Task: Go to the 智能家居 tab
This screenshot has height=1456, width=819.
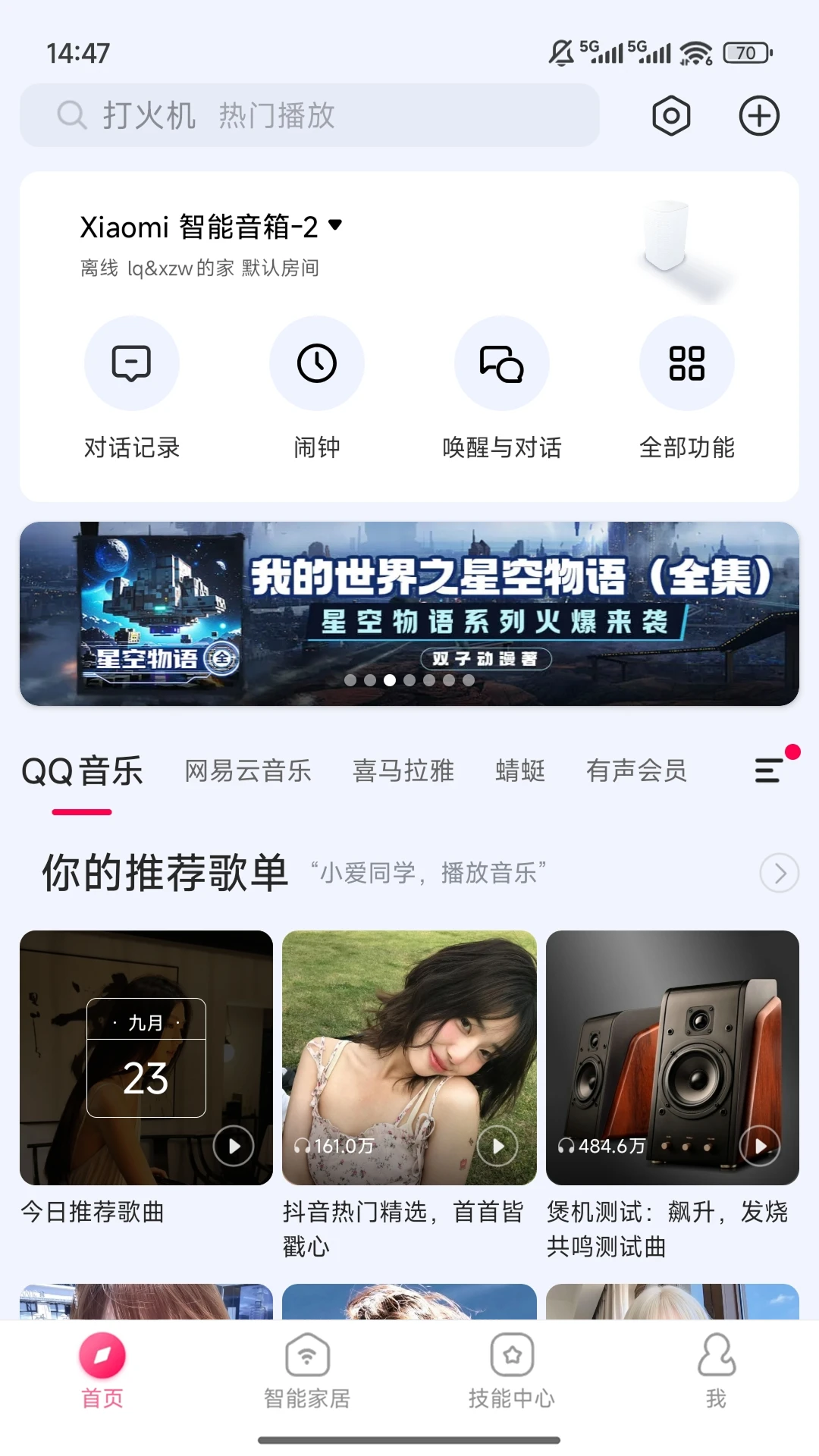Action: coord(307,1371)
